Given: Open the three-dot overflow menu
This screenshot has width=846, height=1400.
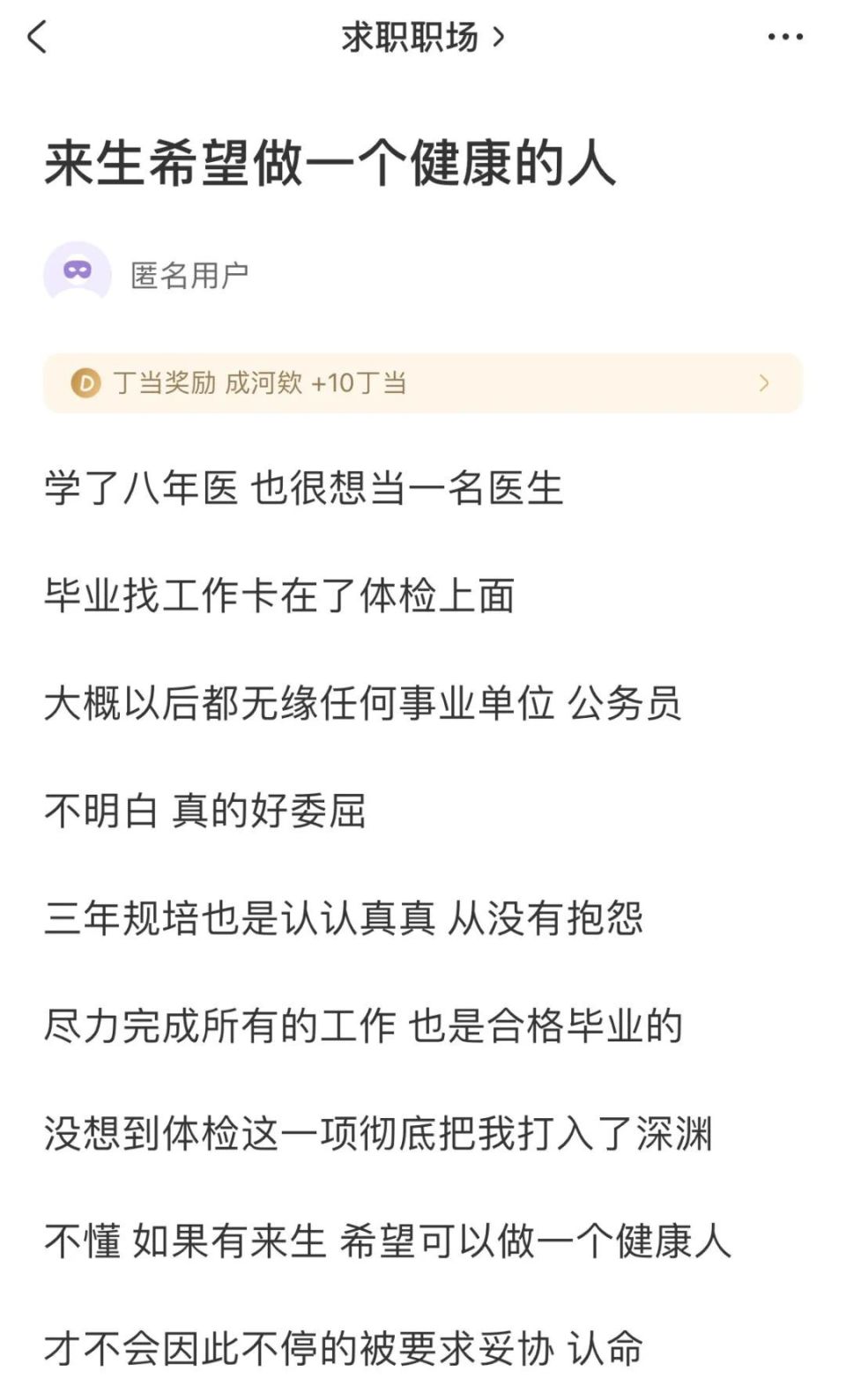Looking at the screenshot, I should coord(785,37).
